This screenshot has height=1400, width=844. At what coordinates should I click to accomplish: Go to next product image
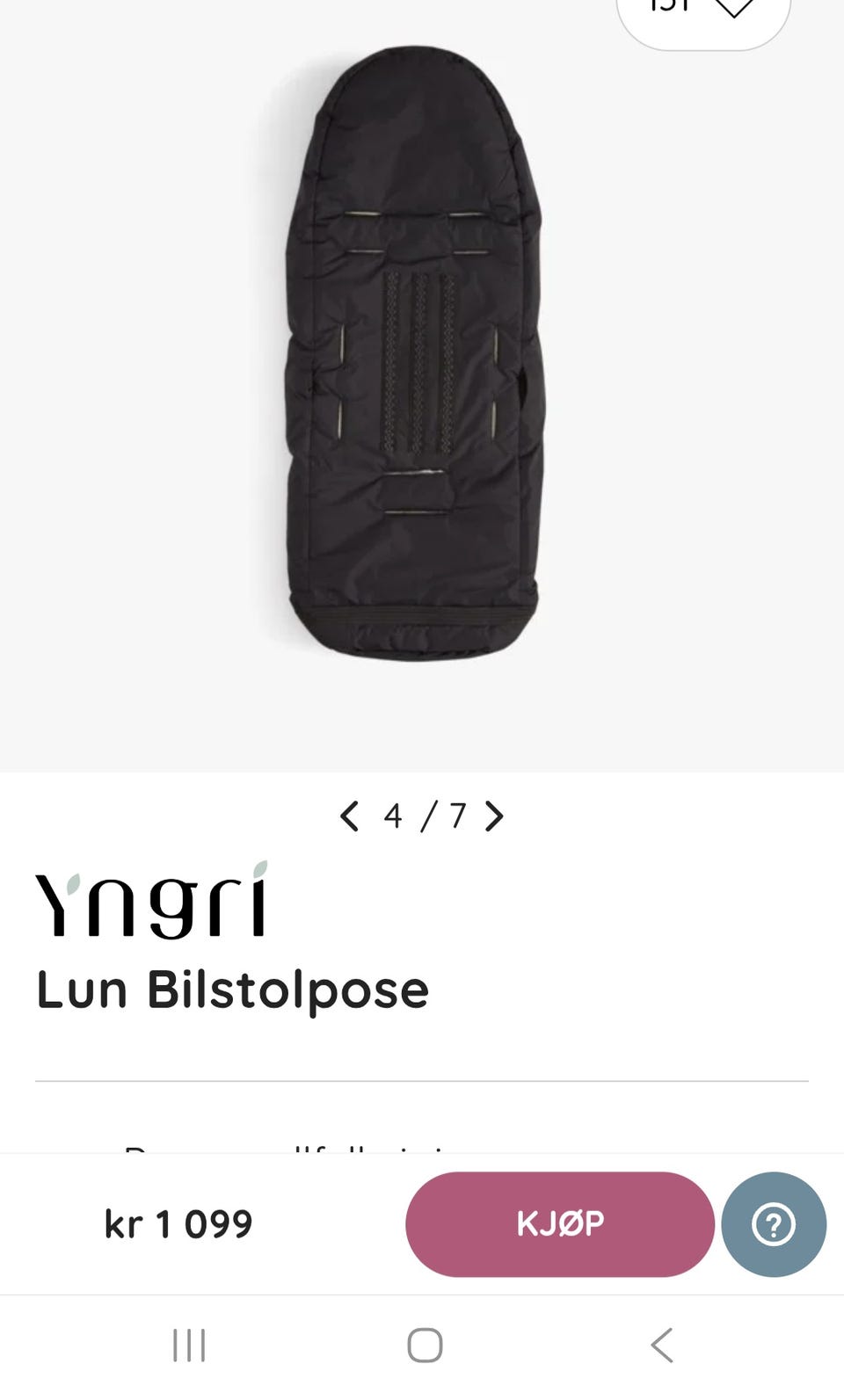coord(495,816)
